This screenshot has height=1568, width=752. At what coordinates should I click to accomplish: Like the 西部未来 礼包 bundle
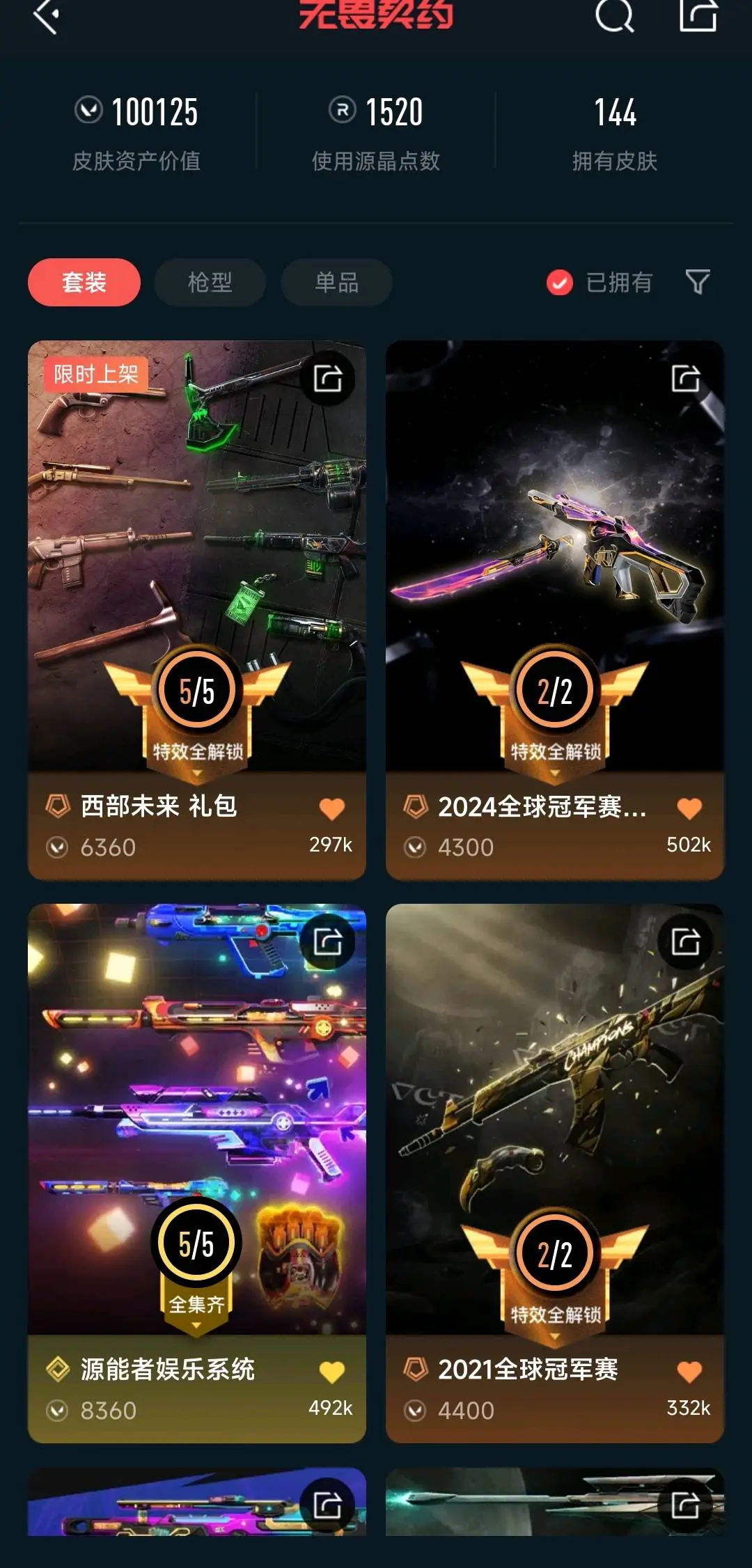332,808
